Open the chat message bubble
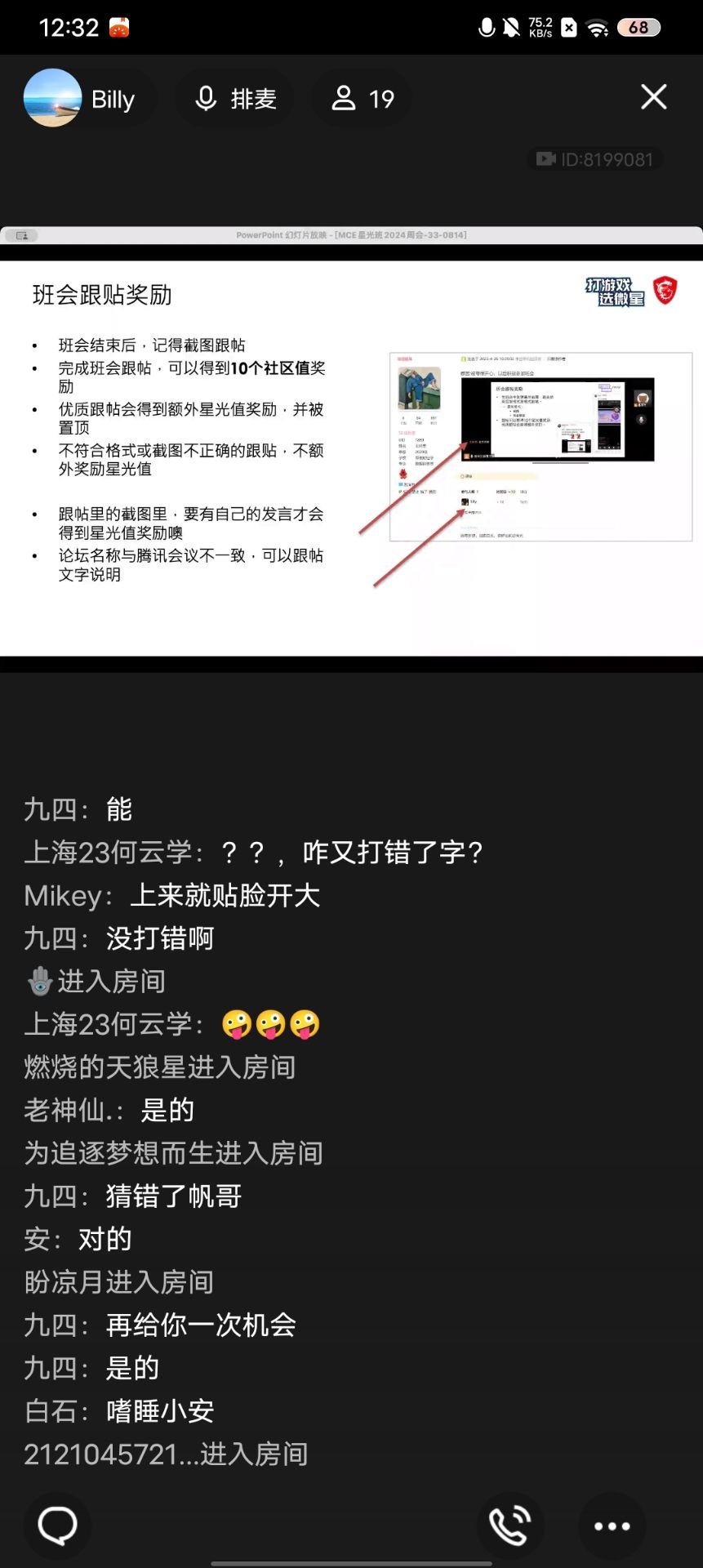This screenshot has height=1568, width=703. [57, 1525]
